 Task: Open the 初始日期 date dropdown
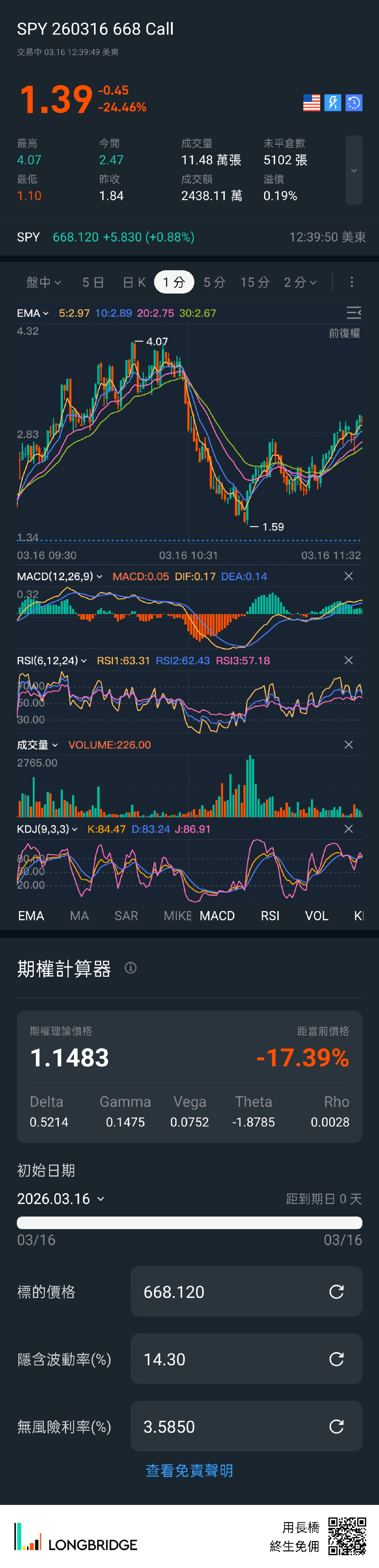point(60,1199)
